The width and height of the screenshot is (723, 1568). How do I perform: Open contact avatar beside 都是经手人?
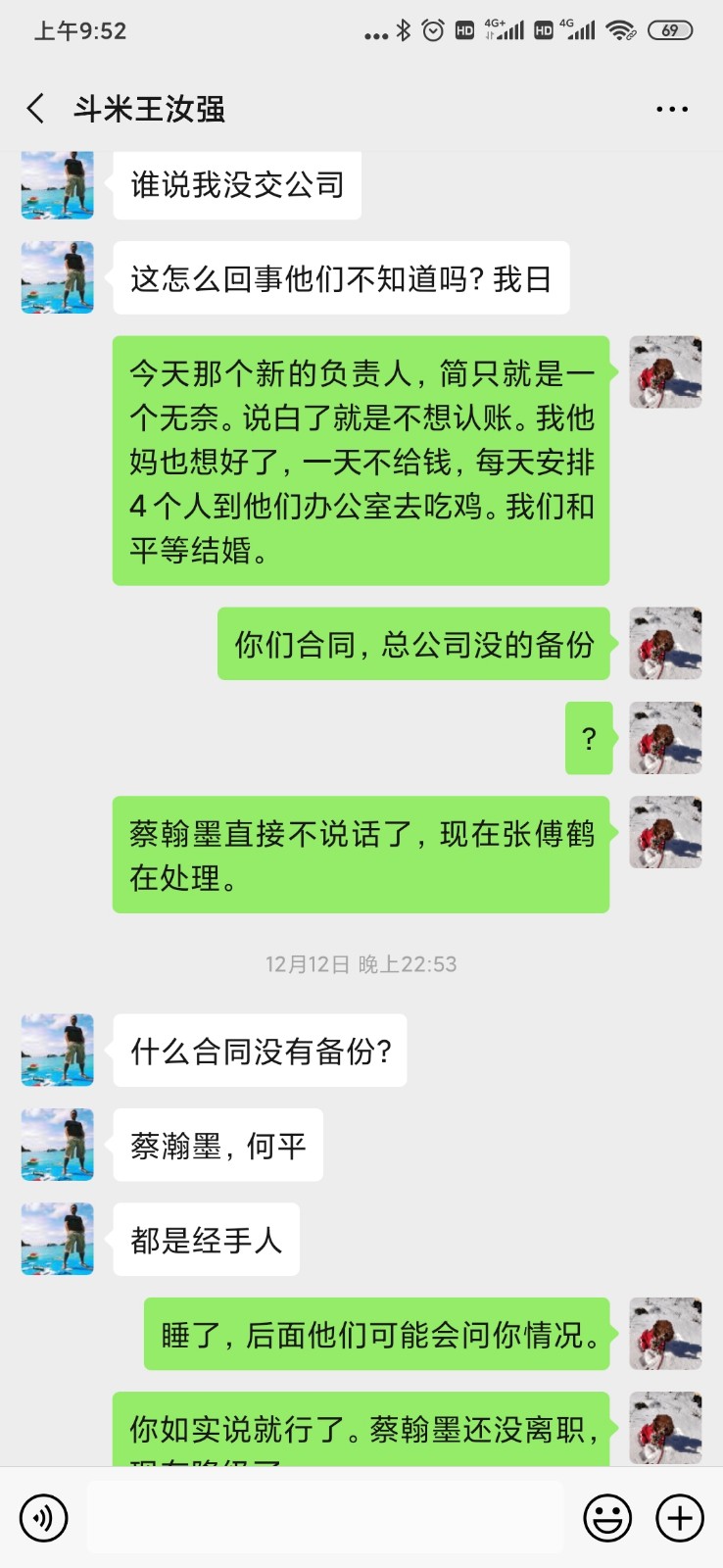pyautogui.click(x=58, y=1239)
